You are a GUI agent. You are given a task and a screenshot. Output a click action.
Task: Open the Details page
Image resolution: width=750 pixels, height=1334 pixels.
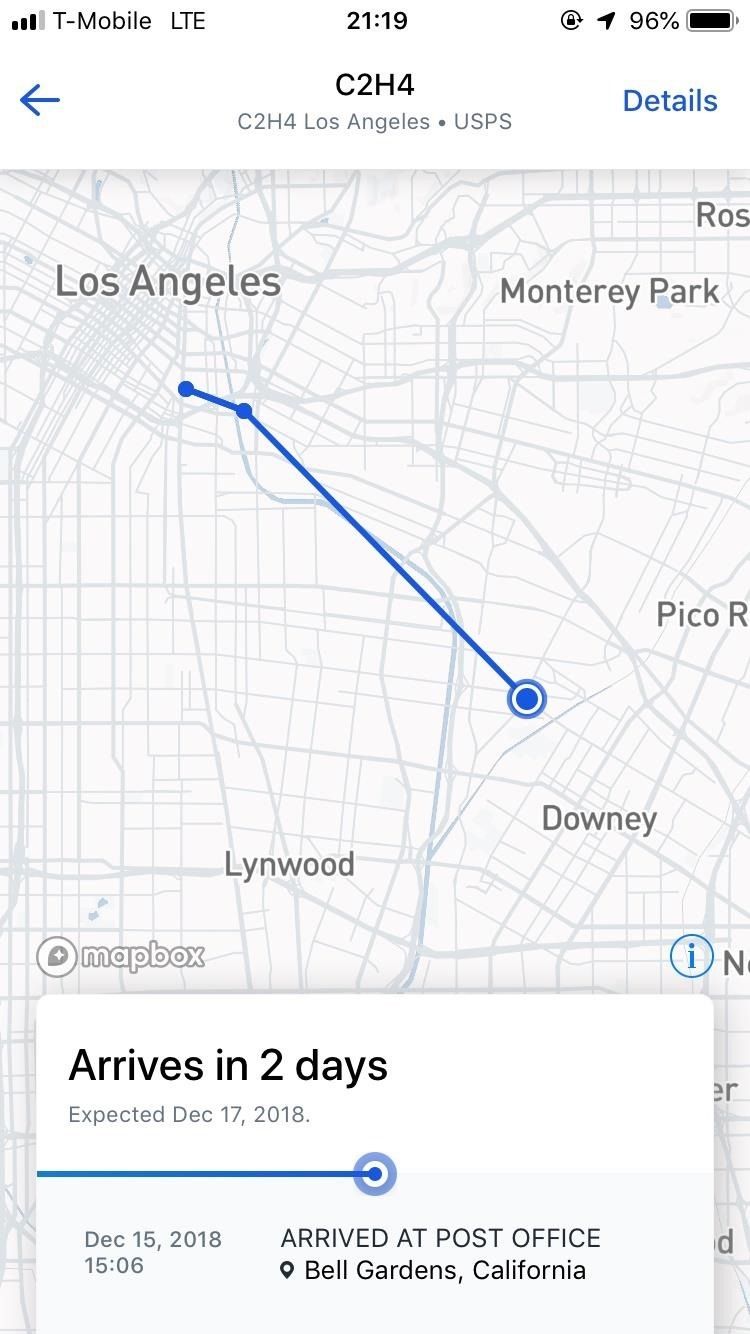click(669, 101)
